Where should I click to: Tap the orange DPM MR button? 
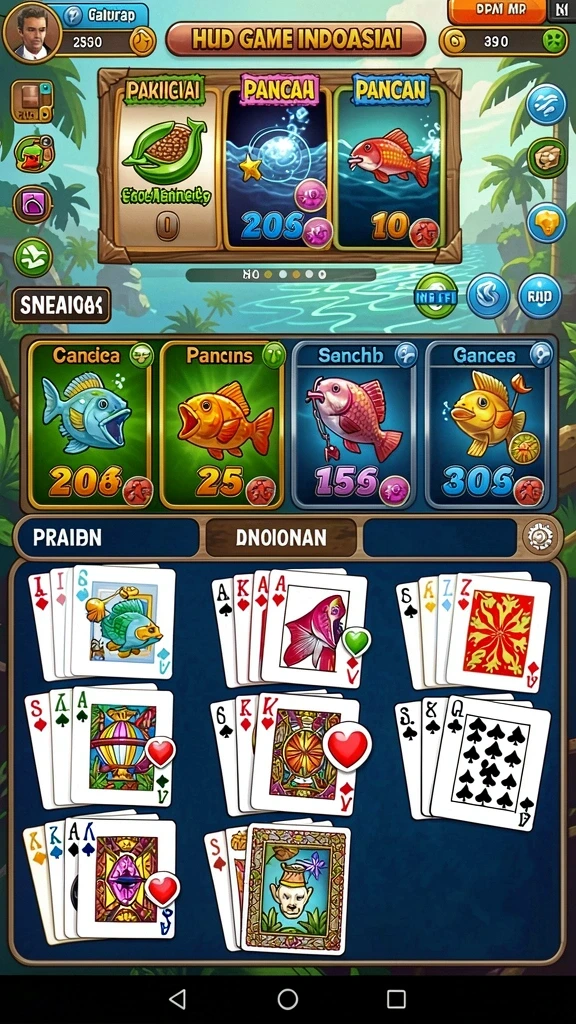498,11
